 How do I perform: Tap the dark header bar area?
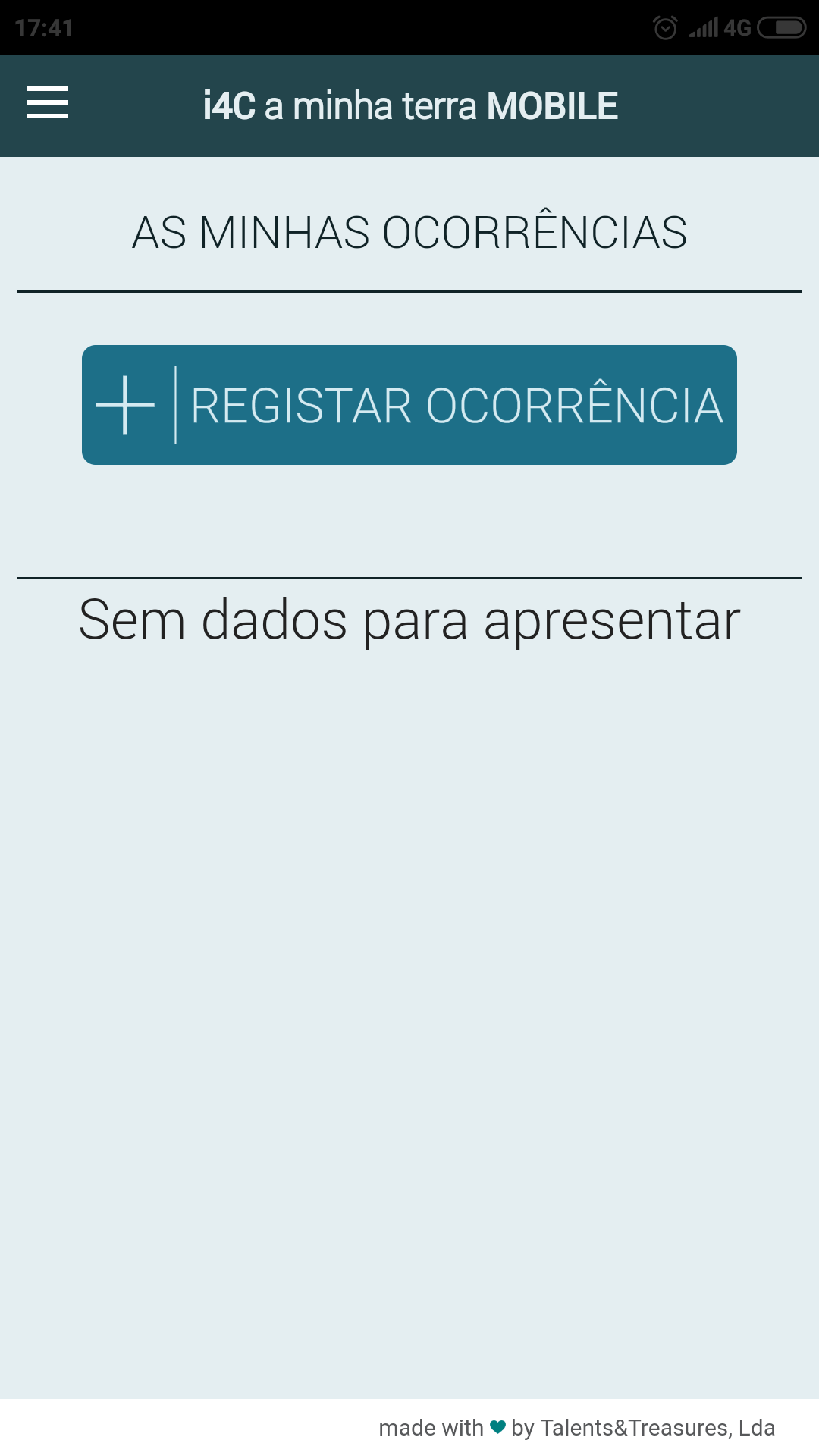682,105
